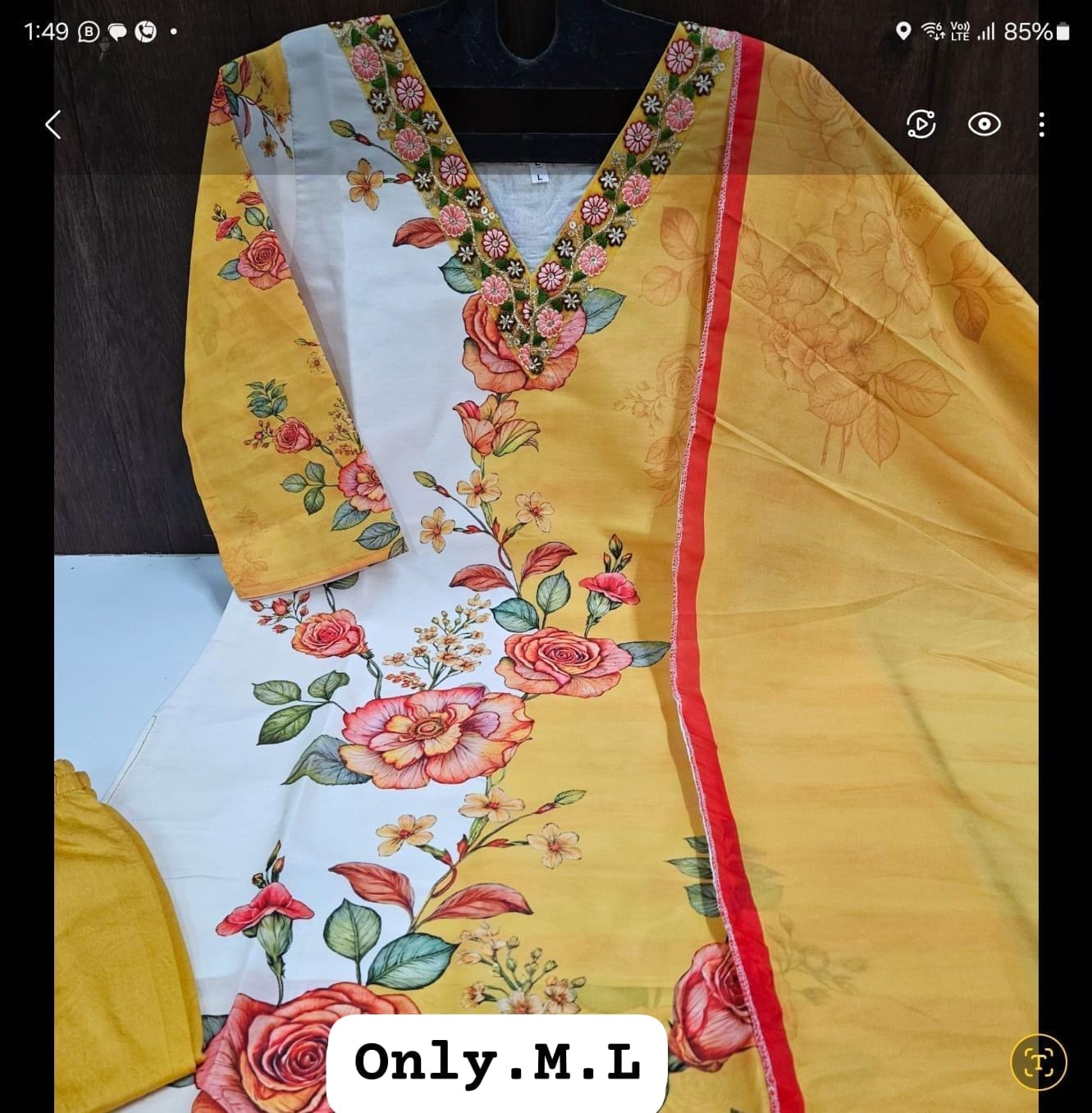Open the remaster playback icon

coord(921,125)
